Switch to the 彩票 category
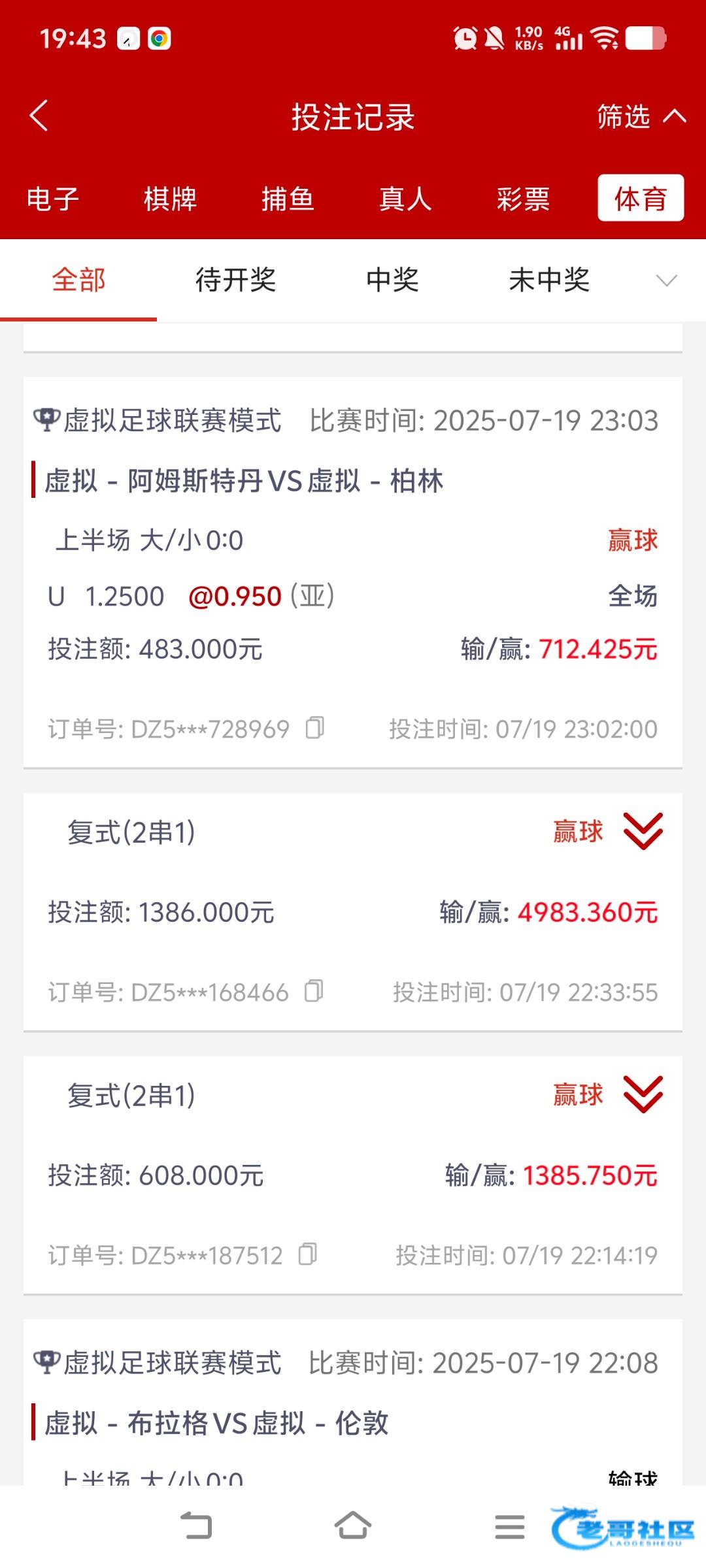The image size is (706, 1568). pyautogui.click(x=523, y=199)
